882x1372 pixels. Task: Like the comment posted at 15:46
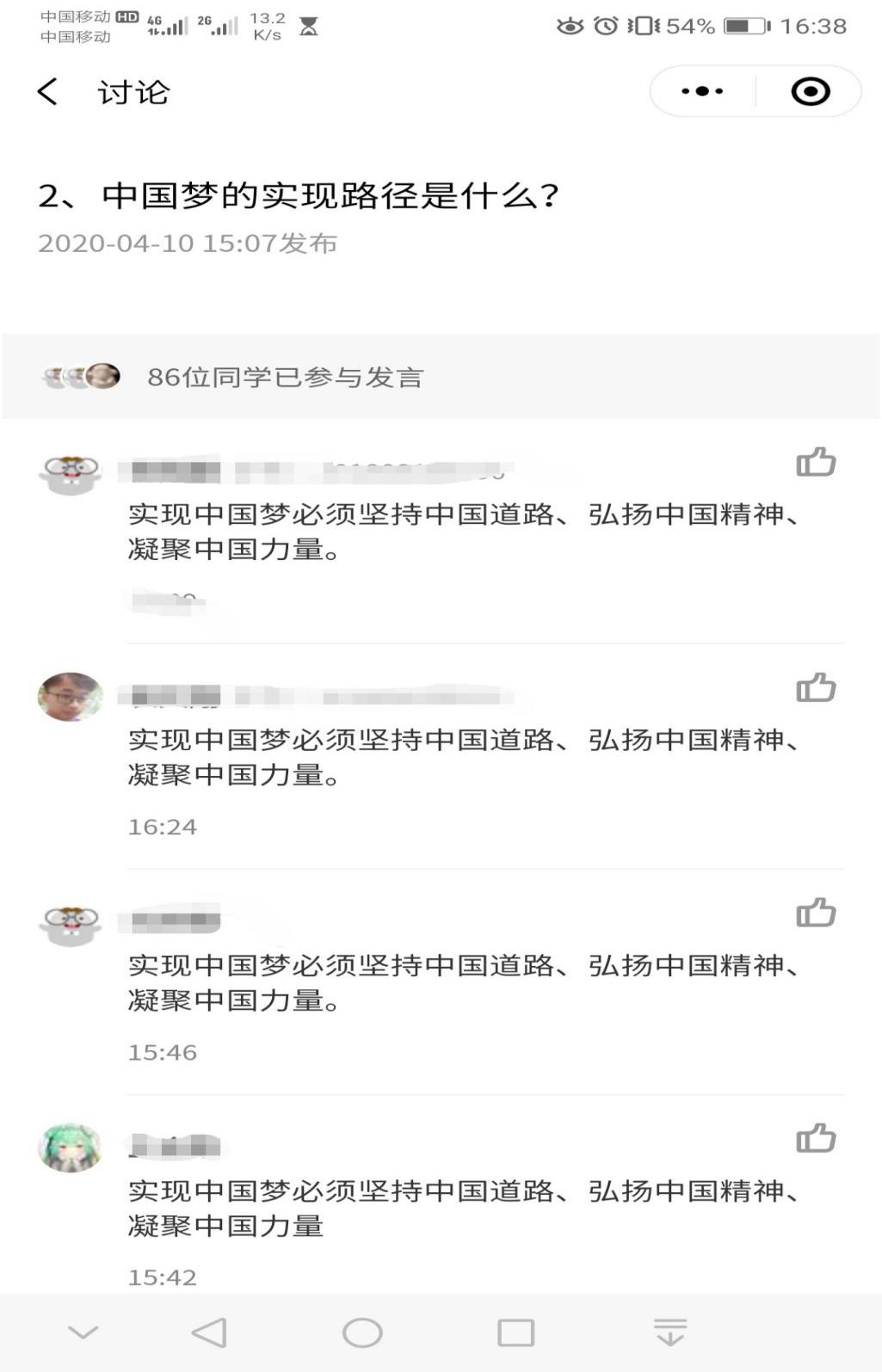[816, 913]
